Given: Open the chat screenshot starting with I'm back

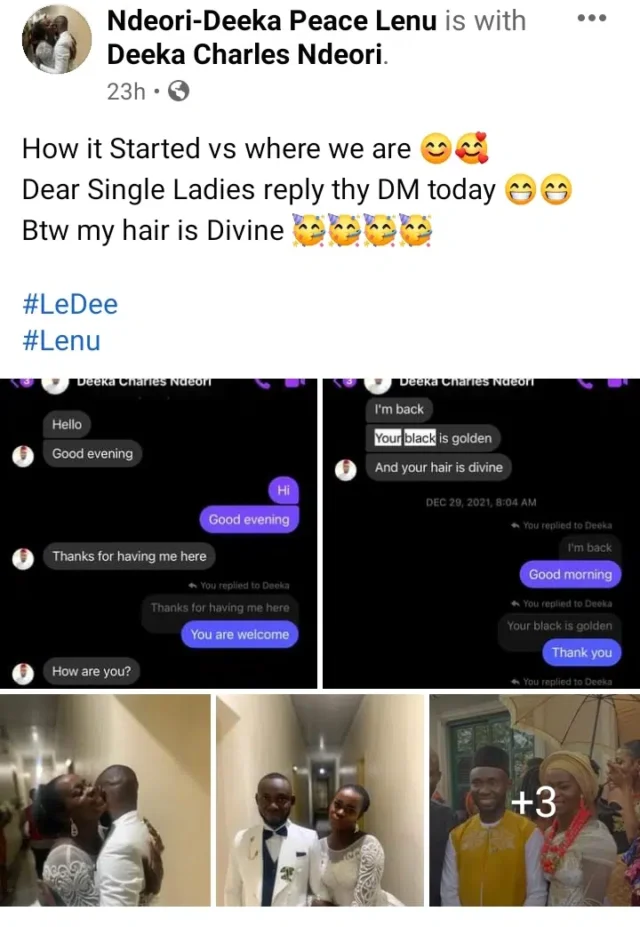Looking at the screenshot, I should click(x=480, y=532).
